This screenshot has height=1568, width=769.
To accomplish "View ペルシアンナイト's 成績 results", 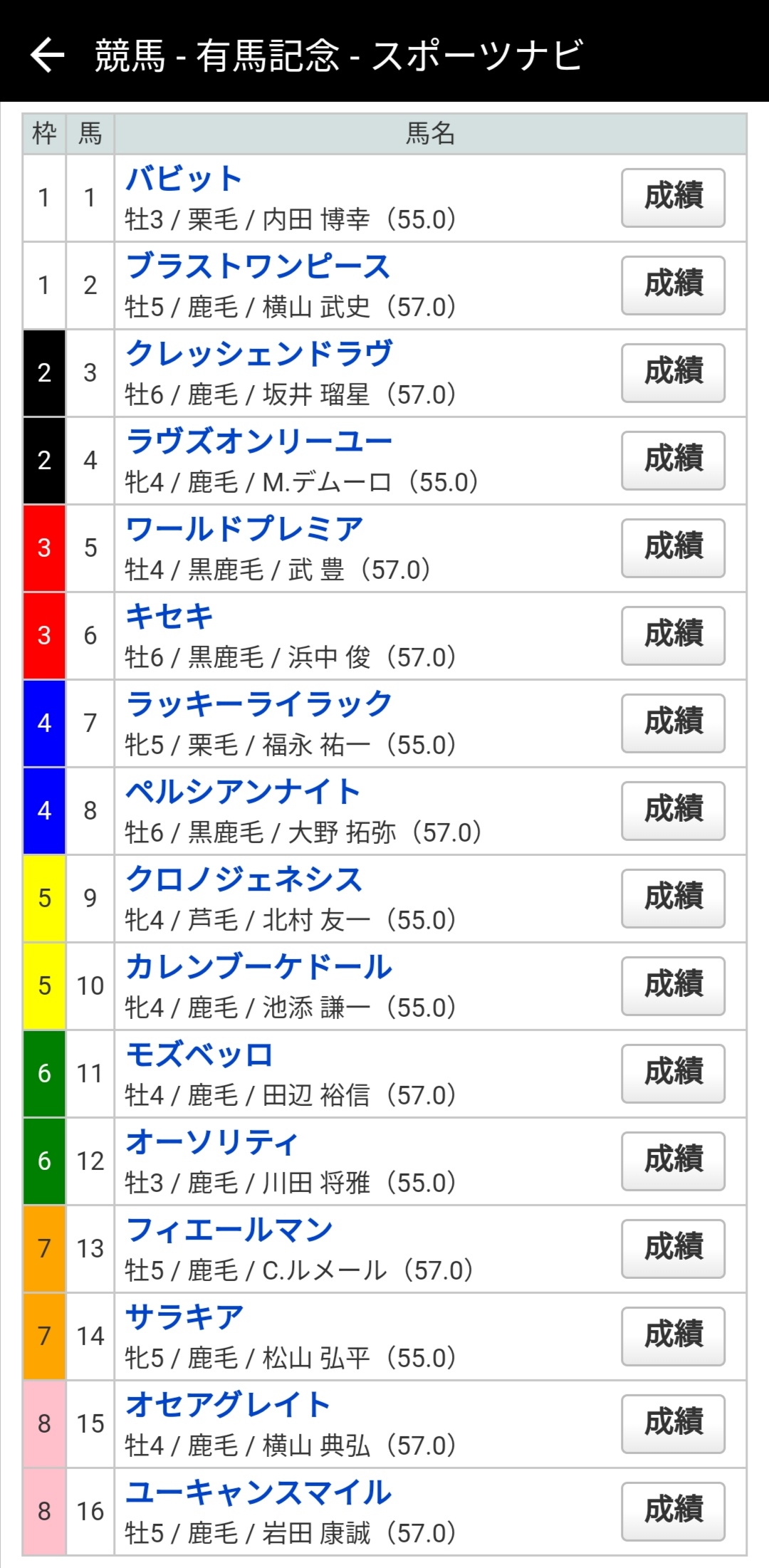I will (x=673, y=810).
